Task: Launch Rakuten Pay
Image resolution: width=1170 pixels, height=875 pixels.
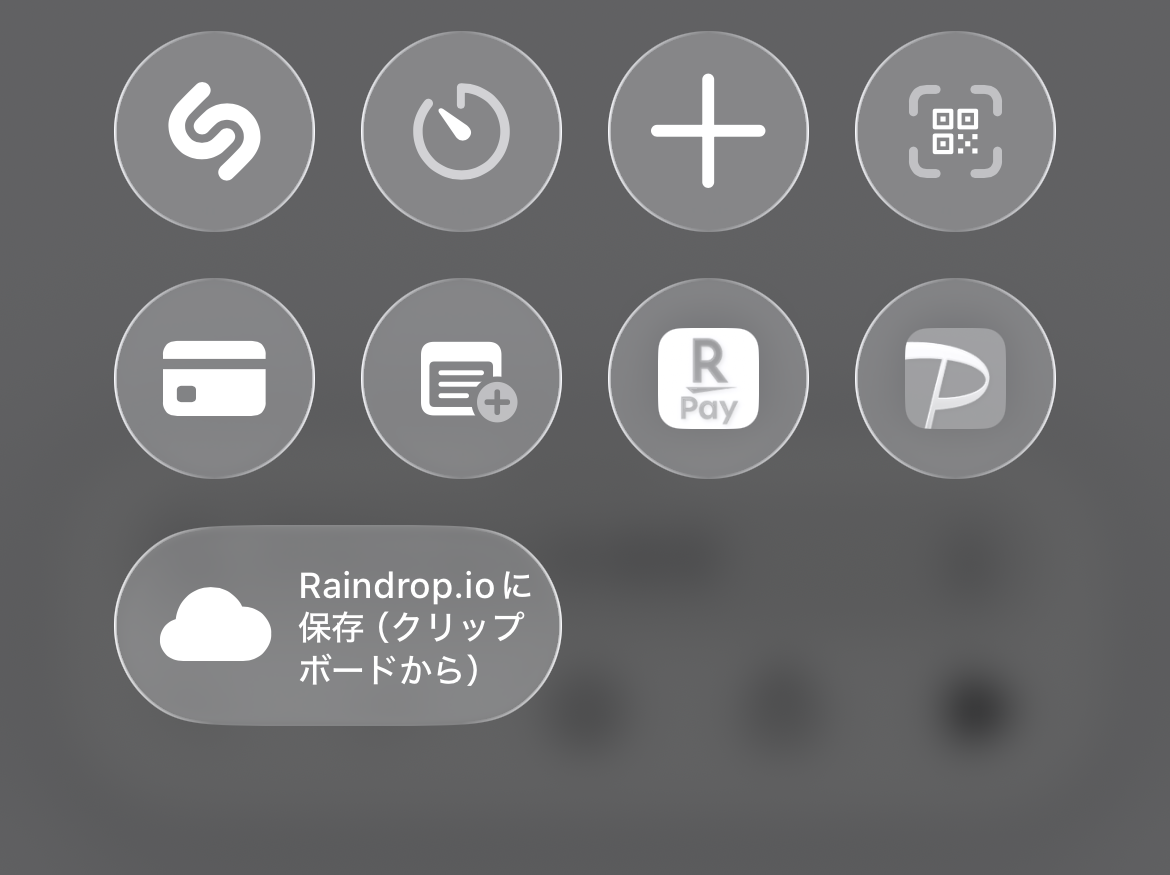Action: pos(708,378)
